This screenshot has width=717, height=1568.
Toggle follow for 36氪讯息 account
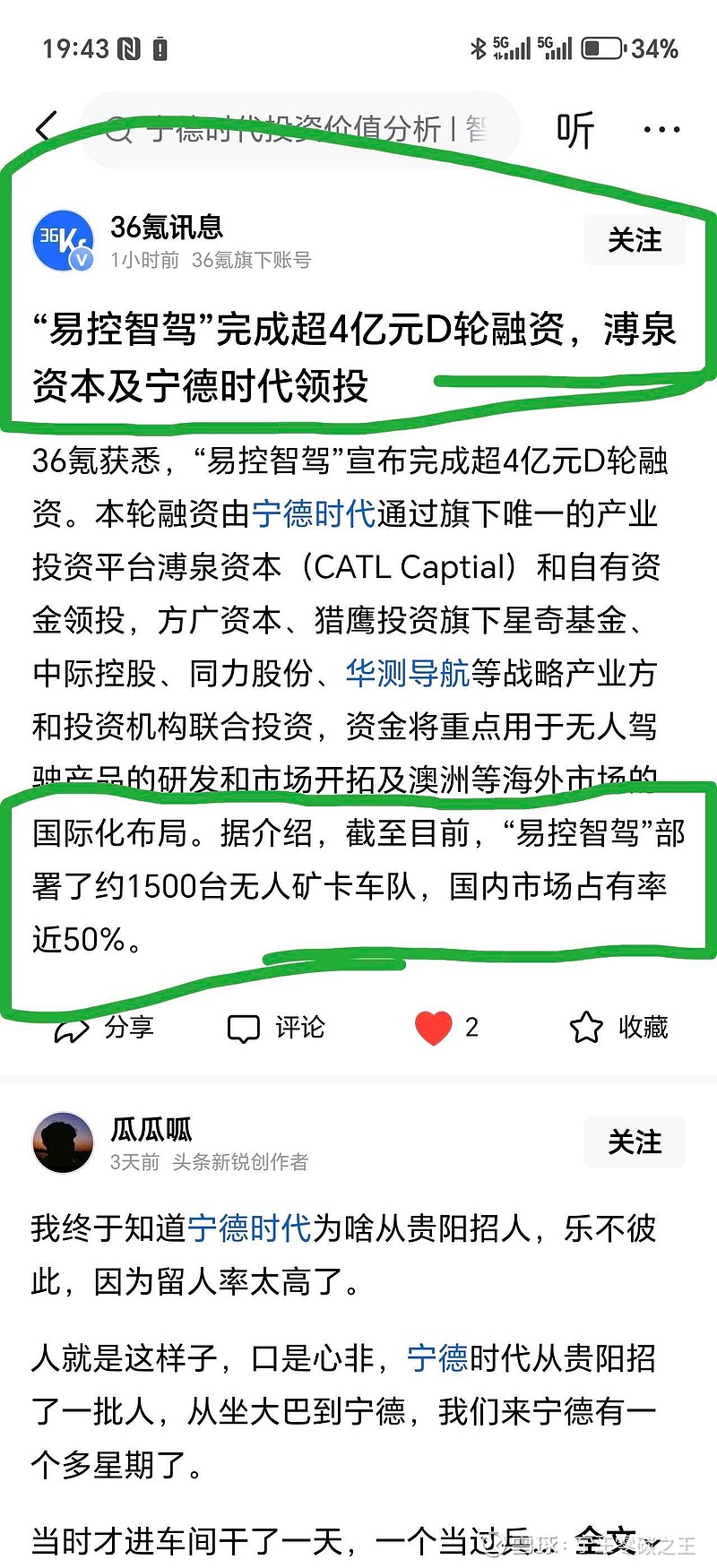click(x=634, y=240)
